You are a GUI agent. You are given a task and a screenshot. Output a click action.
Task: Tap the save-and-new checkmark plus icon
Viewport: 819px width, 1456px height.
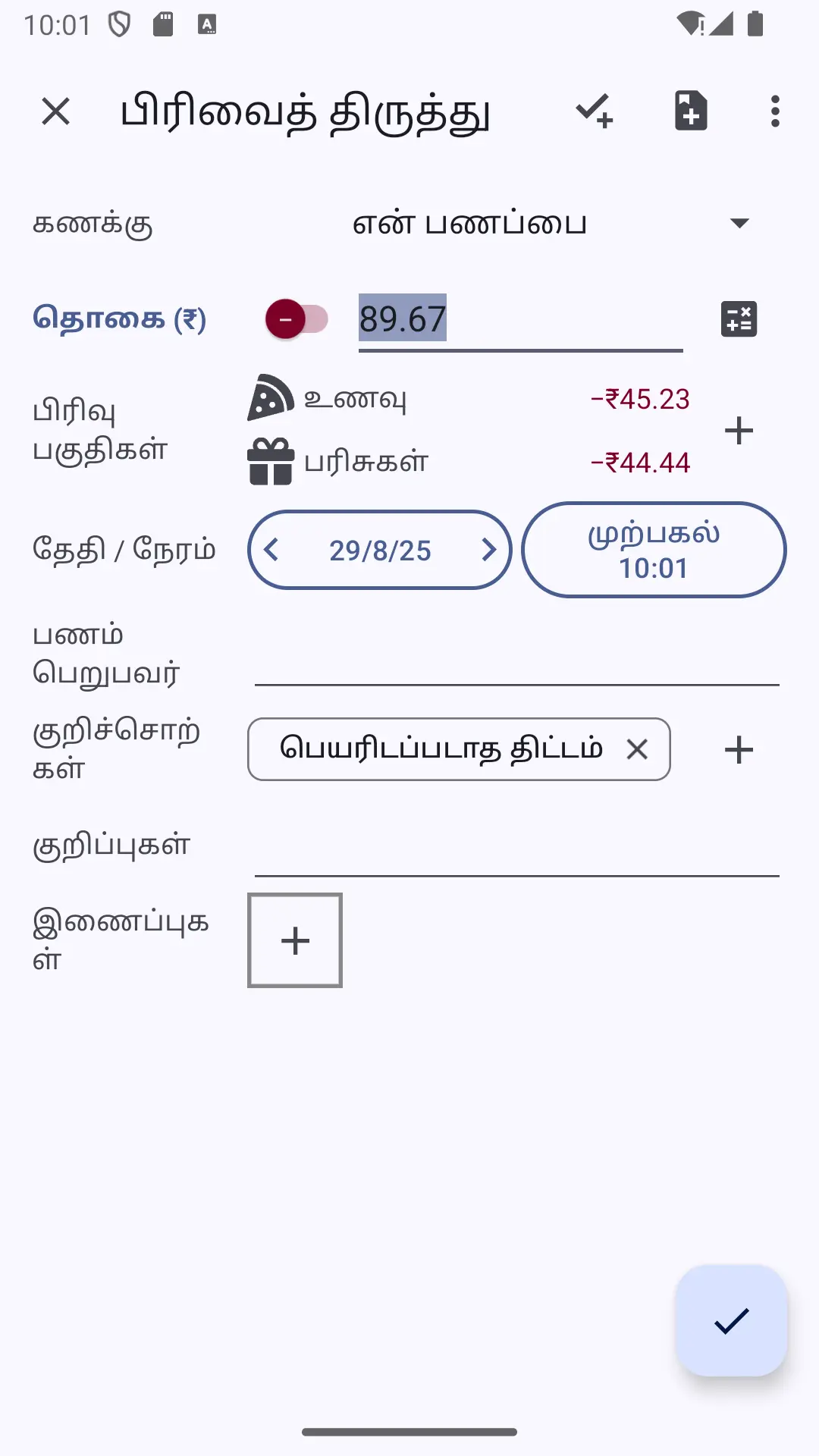595,111
